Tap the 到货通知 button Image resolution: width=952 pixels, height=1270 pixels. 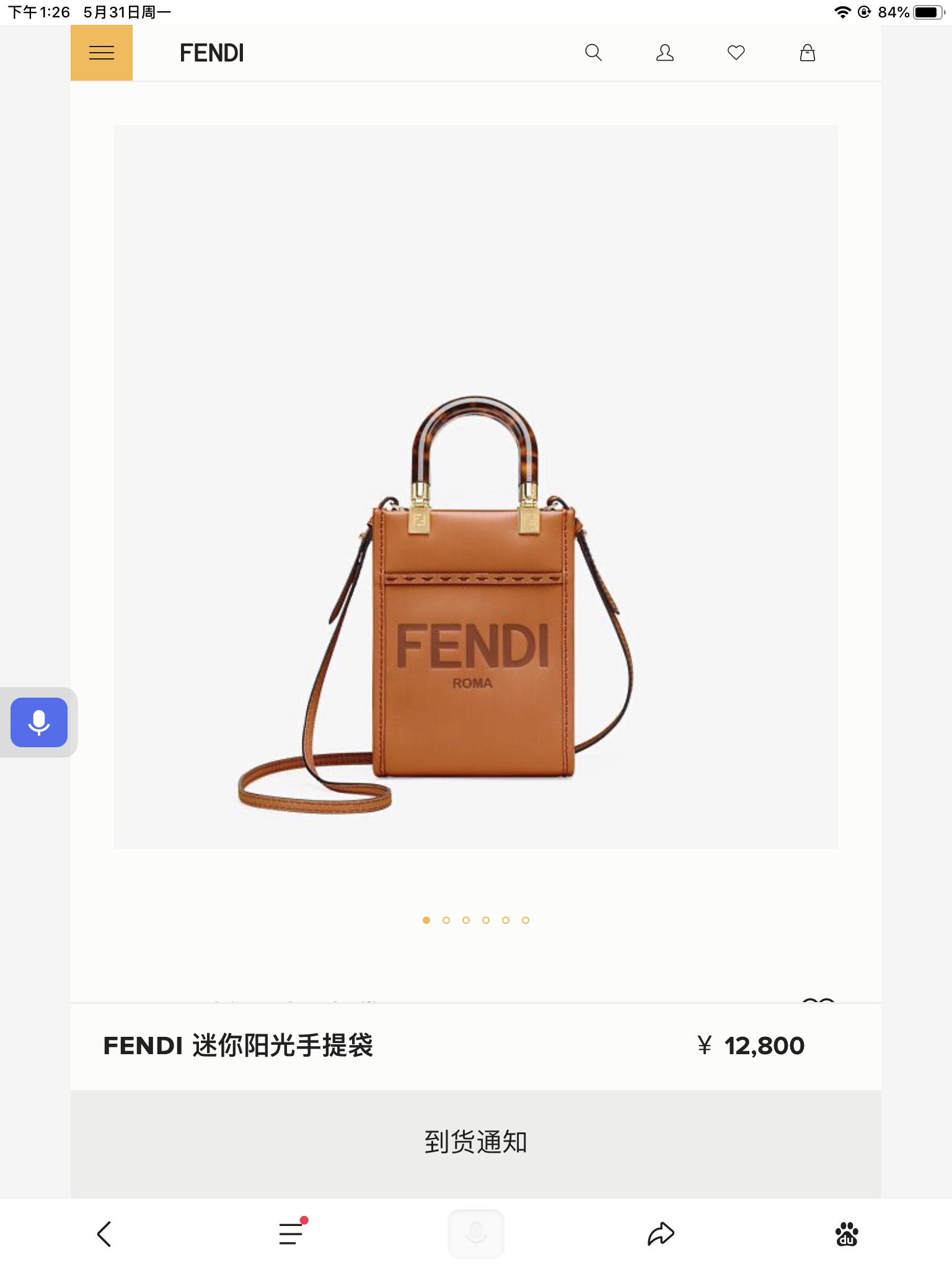tap(475, 1142)
